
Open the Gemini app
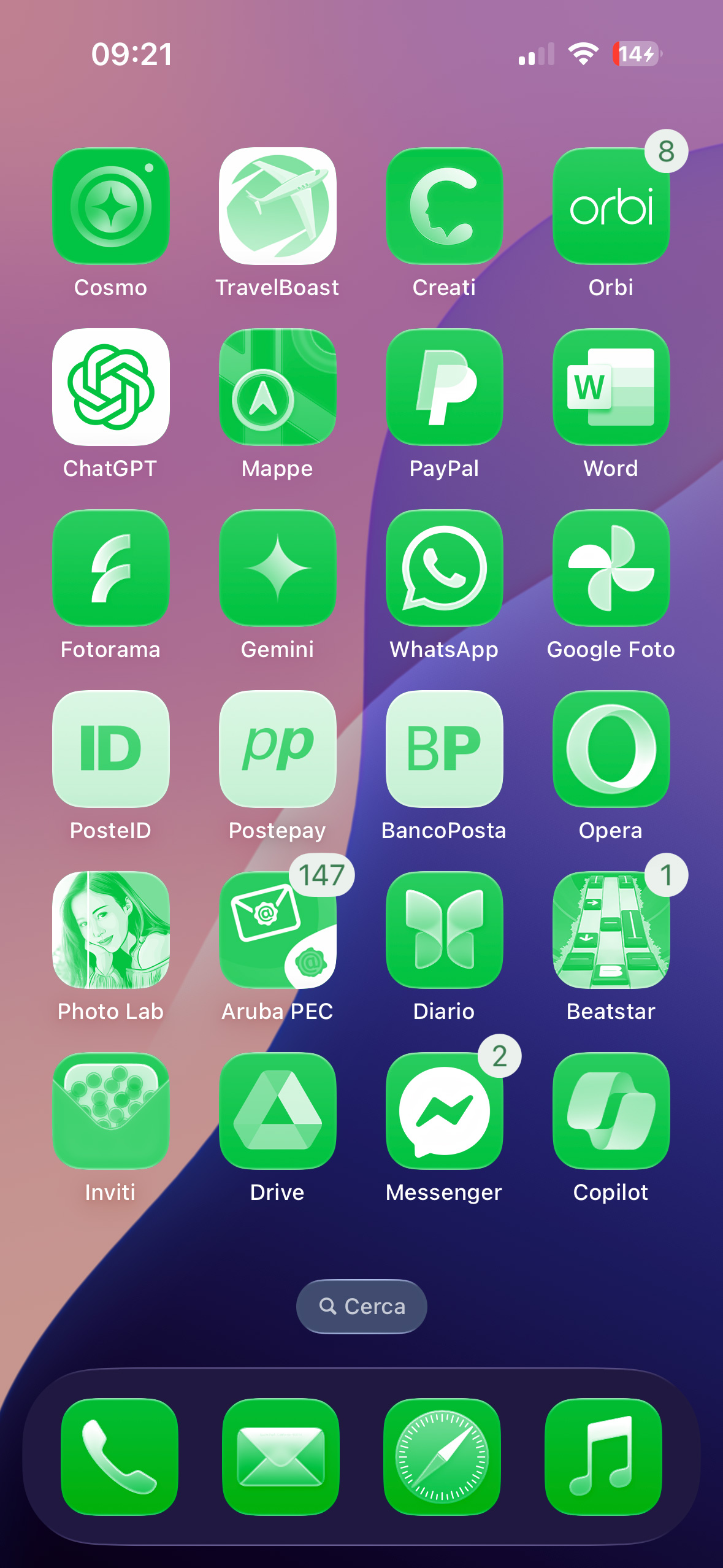pos(278,568)
